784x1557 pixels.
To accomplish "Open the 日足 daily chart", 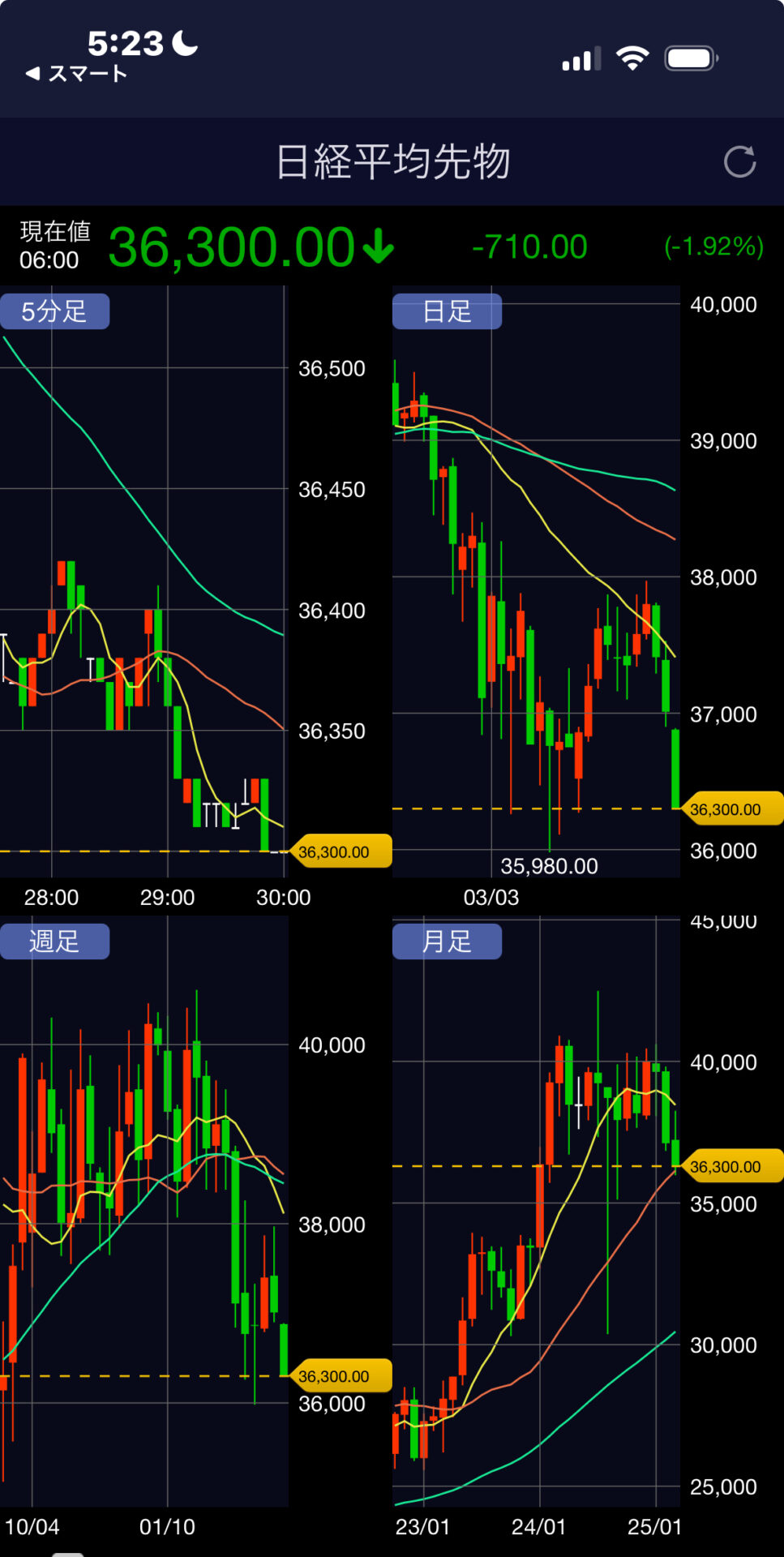I will coord(447,311).
